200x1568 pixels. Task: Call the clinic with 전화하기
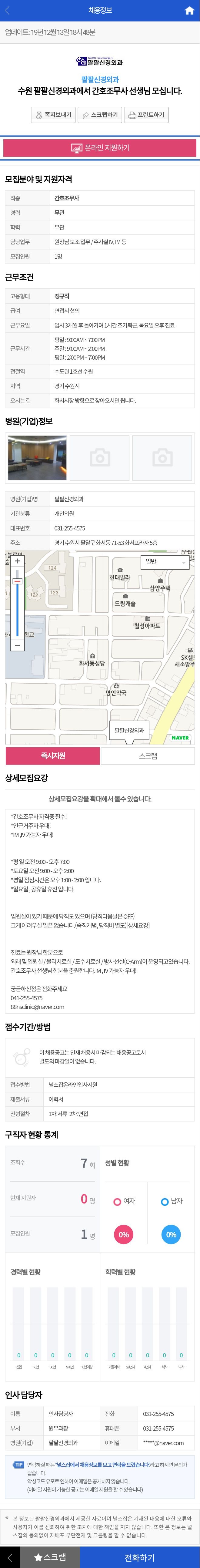click(139, 1557)
